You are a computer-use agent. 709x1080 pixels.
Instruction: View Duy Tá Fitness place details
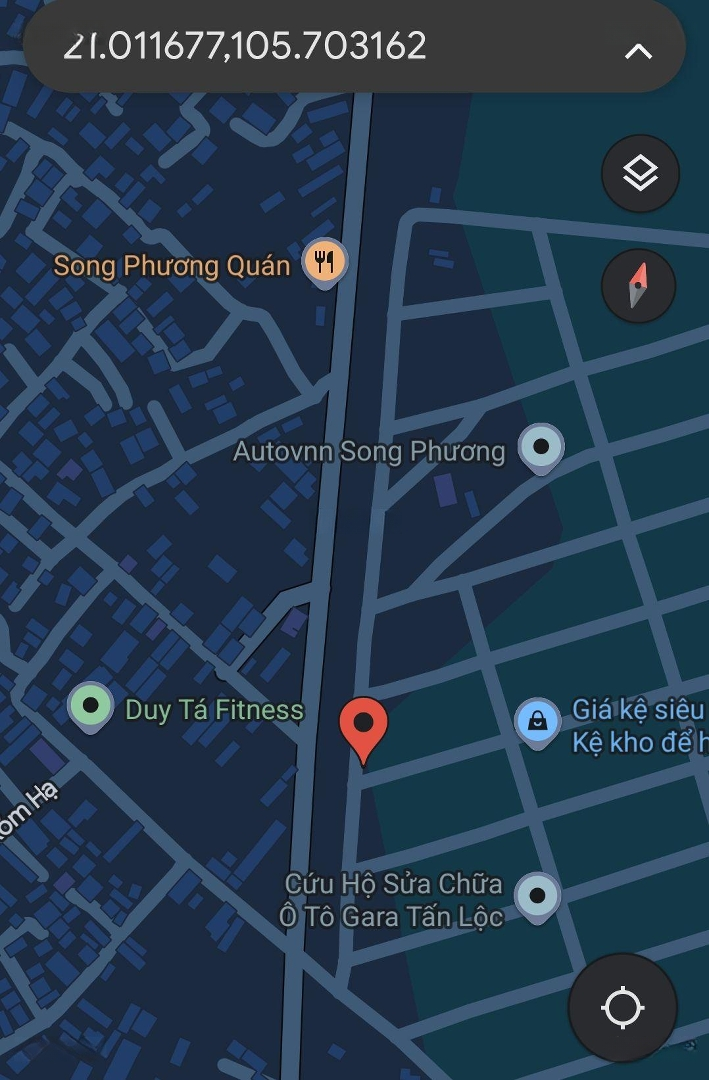[x=91, y=706]
